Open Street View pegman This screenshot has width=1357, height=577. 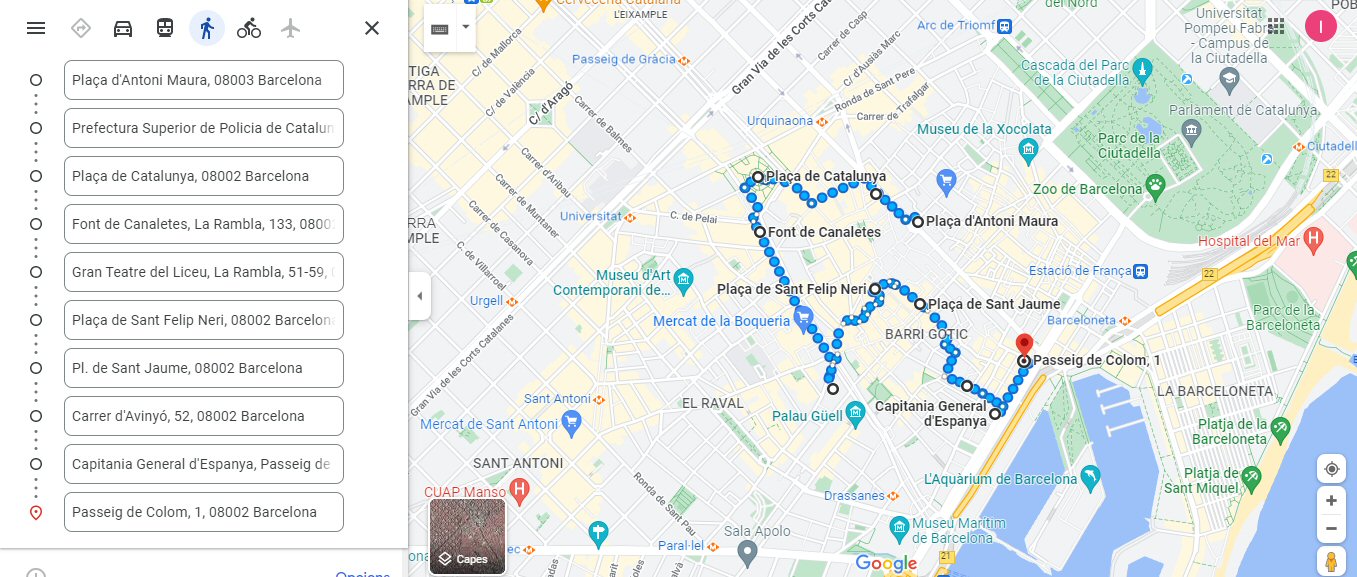pos(1331,562)
